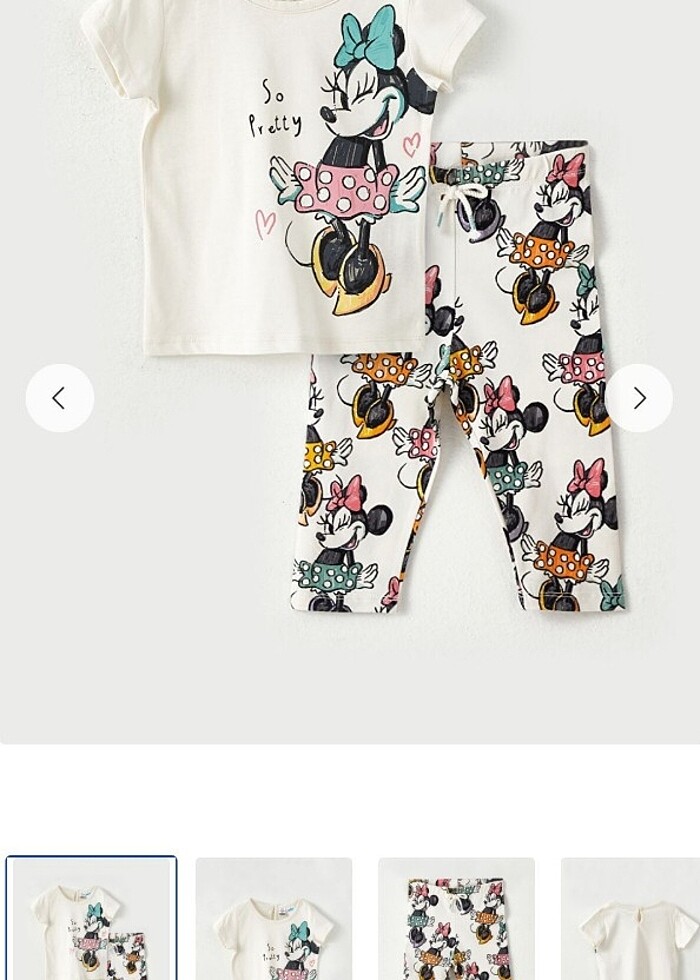Pick the fourth thumbnail of the shirt back

coord(632,920)
